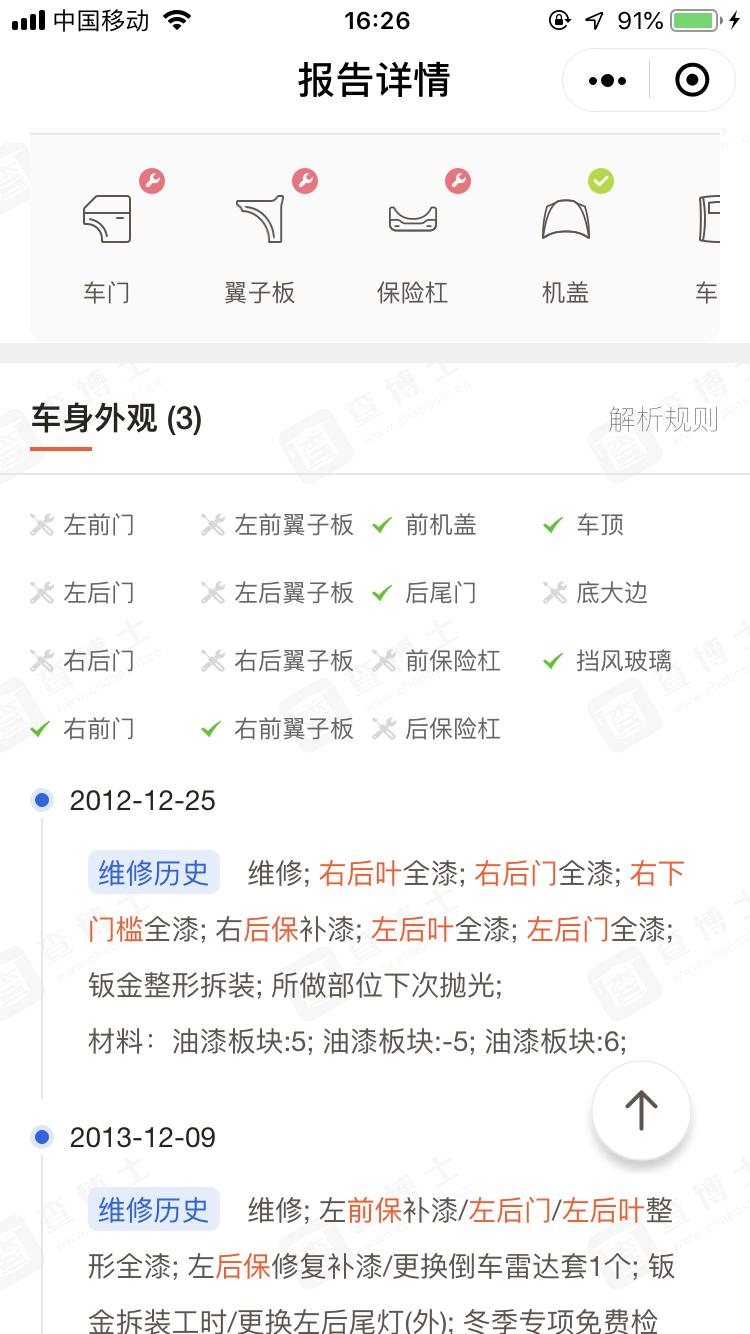
Task: Tap the green check badge on 机盖
Action: pyautogui.click(x=601, y=181)
